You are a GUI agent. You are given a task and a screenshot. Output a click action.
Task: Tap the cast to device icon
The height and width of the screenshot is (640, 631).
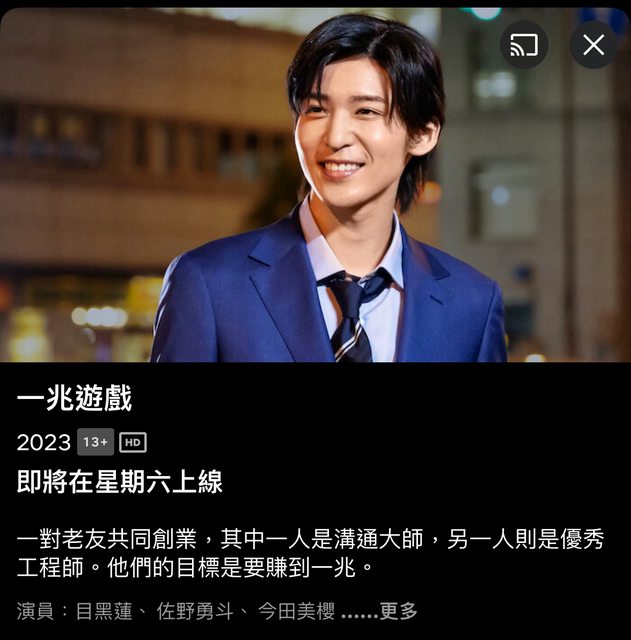[x=524, y=45]
